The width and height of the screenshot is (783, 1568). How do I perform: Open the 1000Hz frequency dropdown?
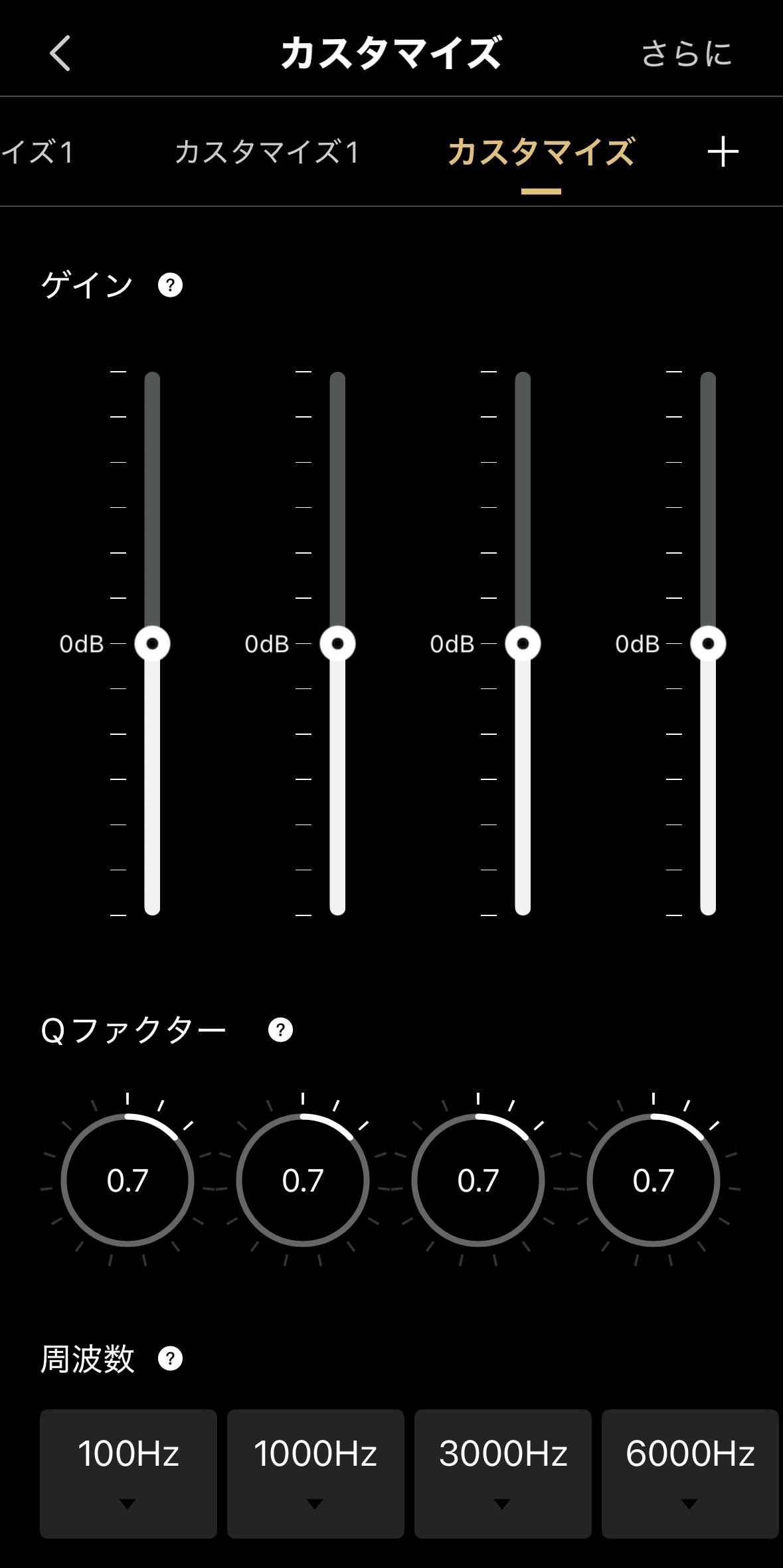(315, 1473)
